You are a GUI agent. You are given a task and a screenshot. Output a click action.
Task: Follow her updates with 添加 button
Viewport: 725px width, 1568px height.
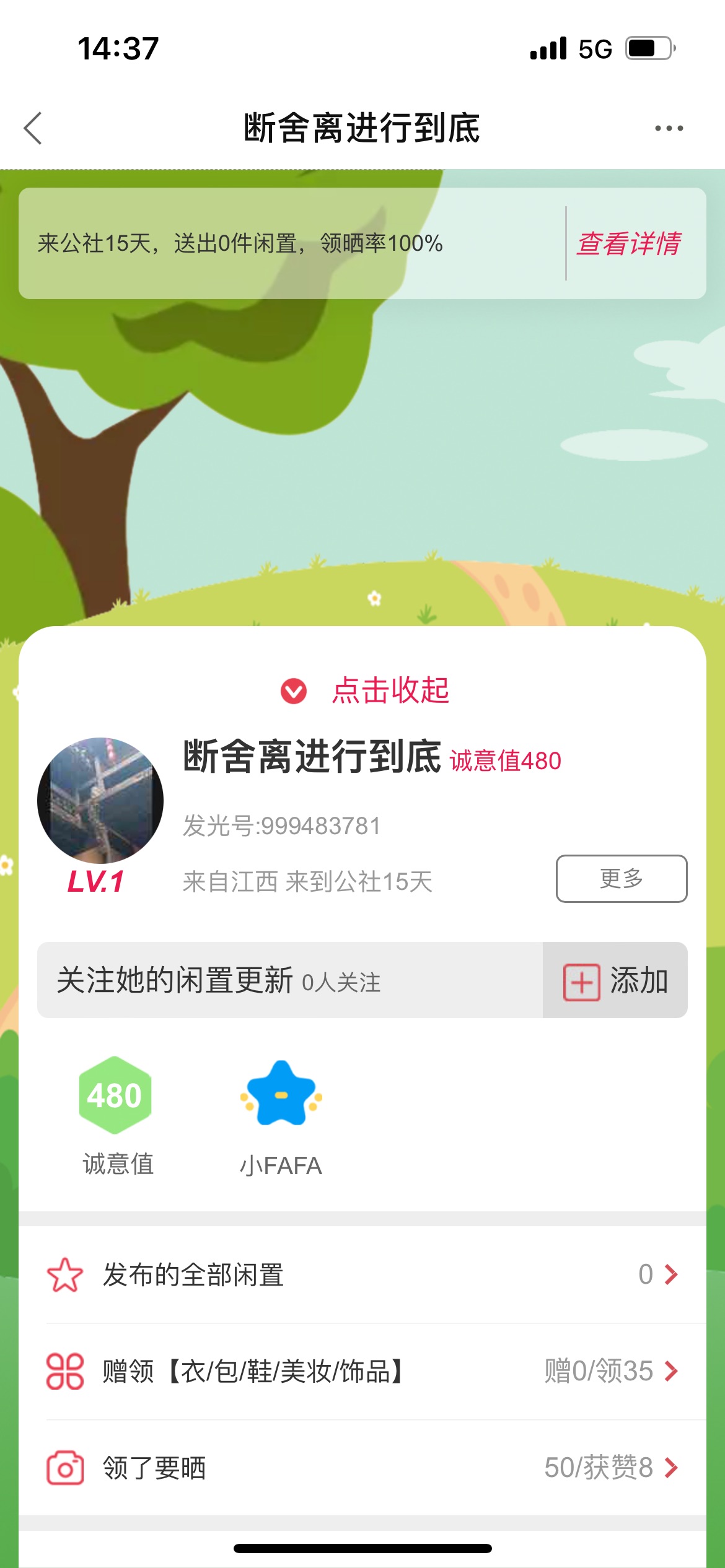(615, 981)
